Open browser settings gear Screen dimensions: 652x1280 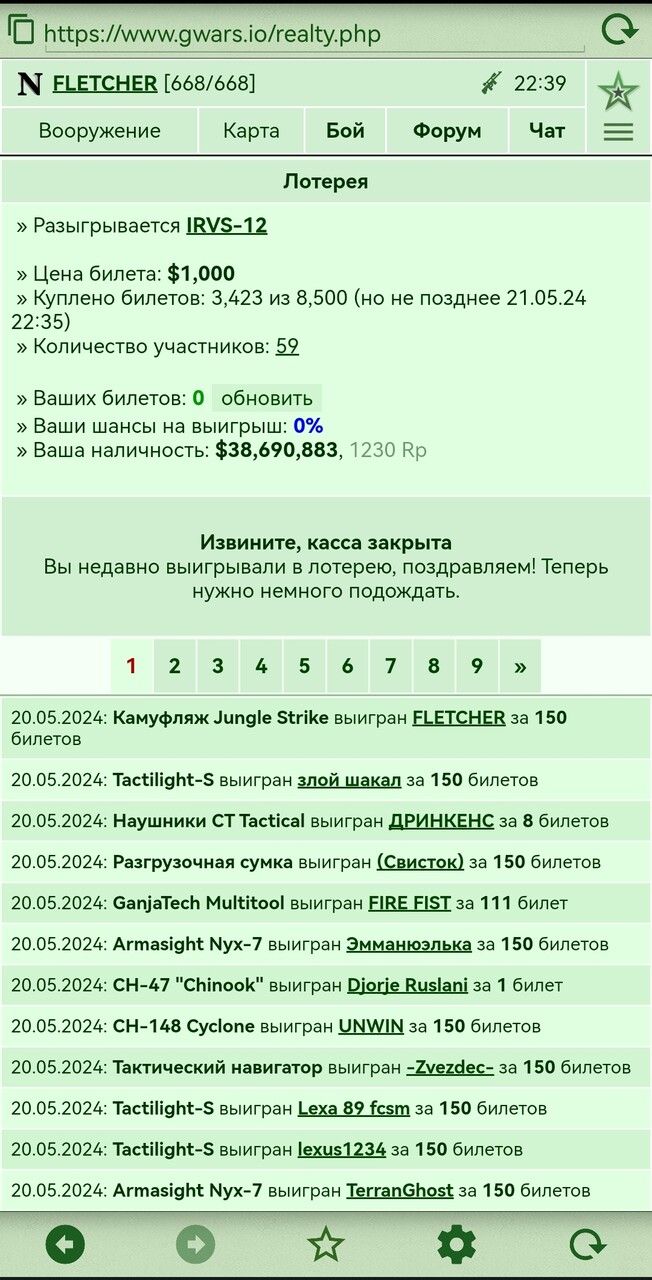(x=456, y=1245)
